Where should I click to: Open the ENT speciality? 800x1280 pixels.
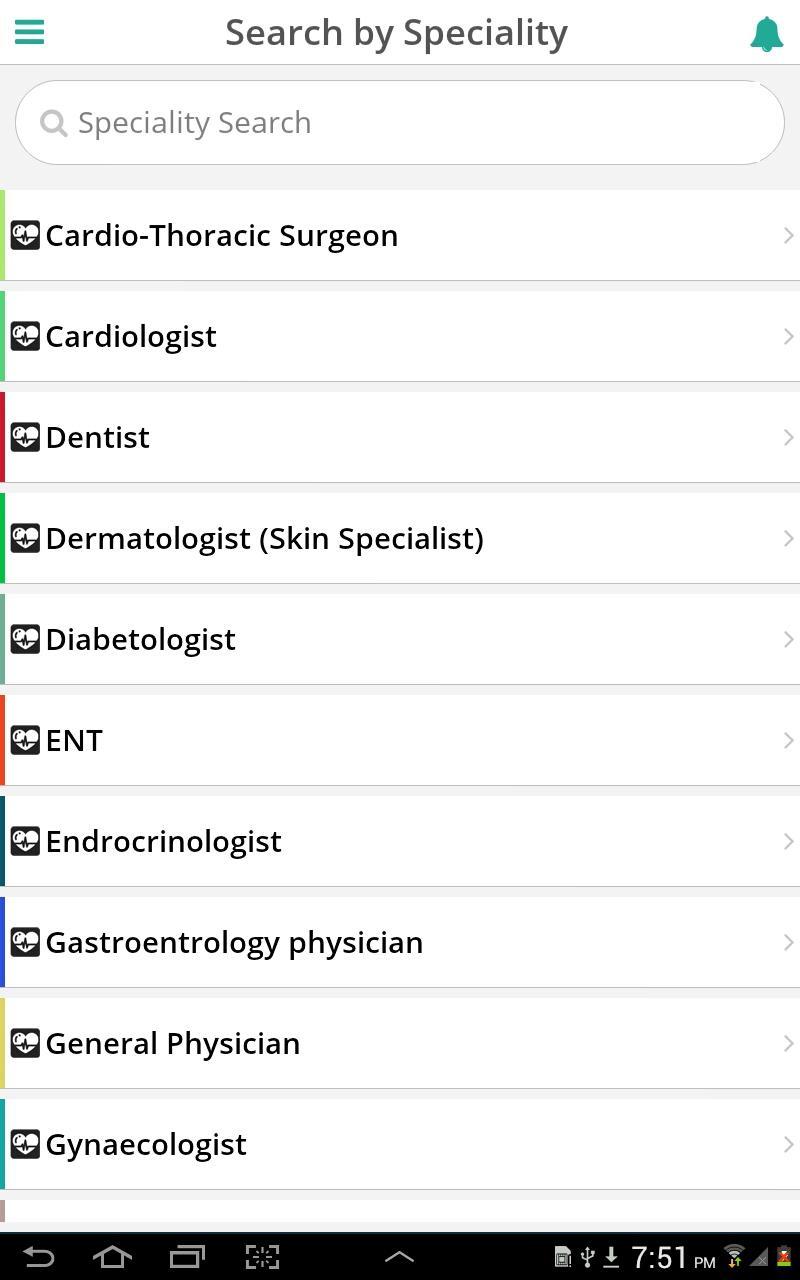(x=400, y=740)
